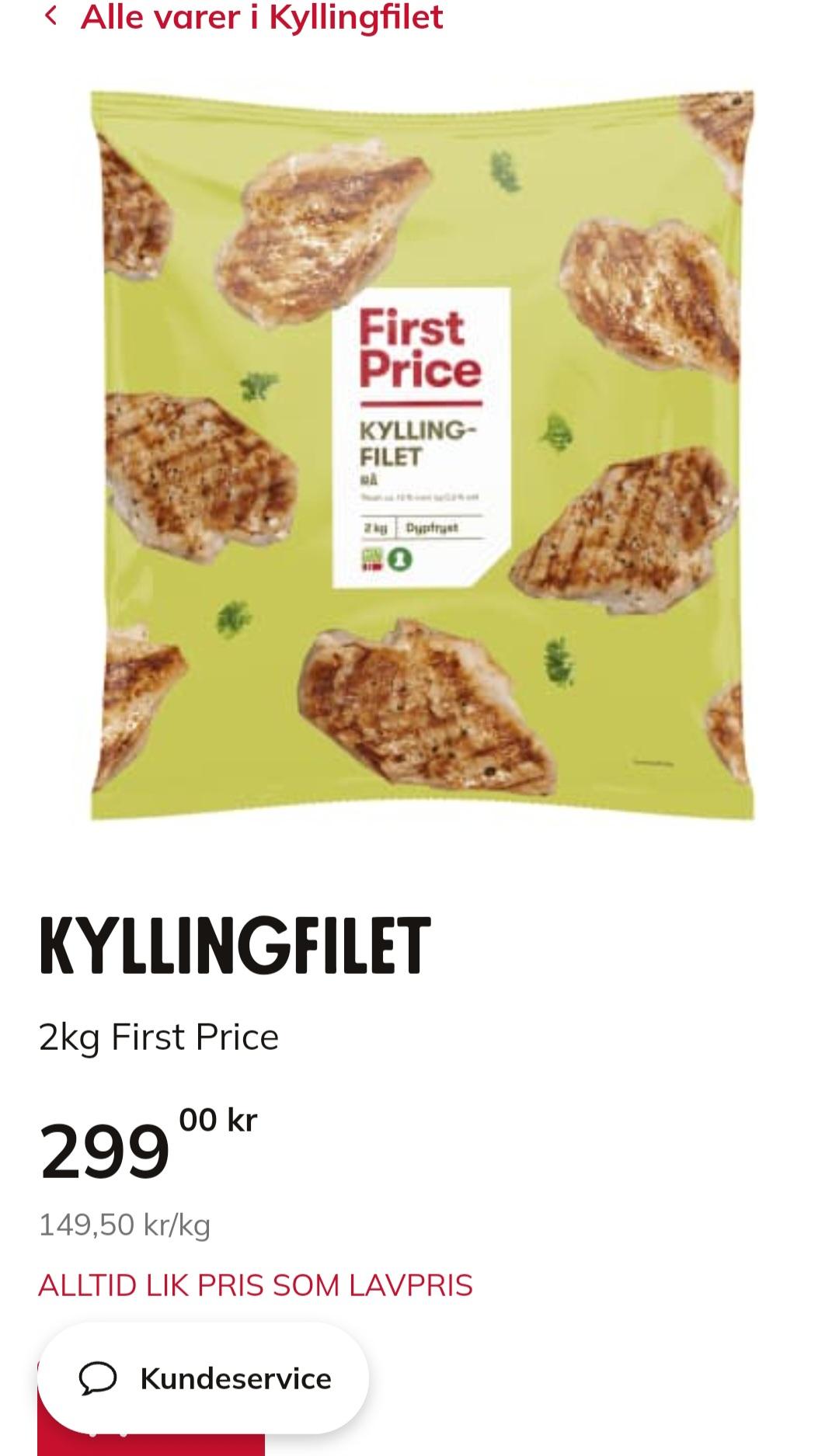
Task: Tap the Kyllingfilet product image
Action: tap(422, 456)
